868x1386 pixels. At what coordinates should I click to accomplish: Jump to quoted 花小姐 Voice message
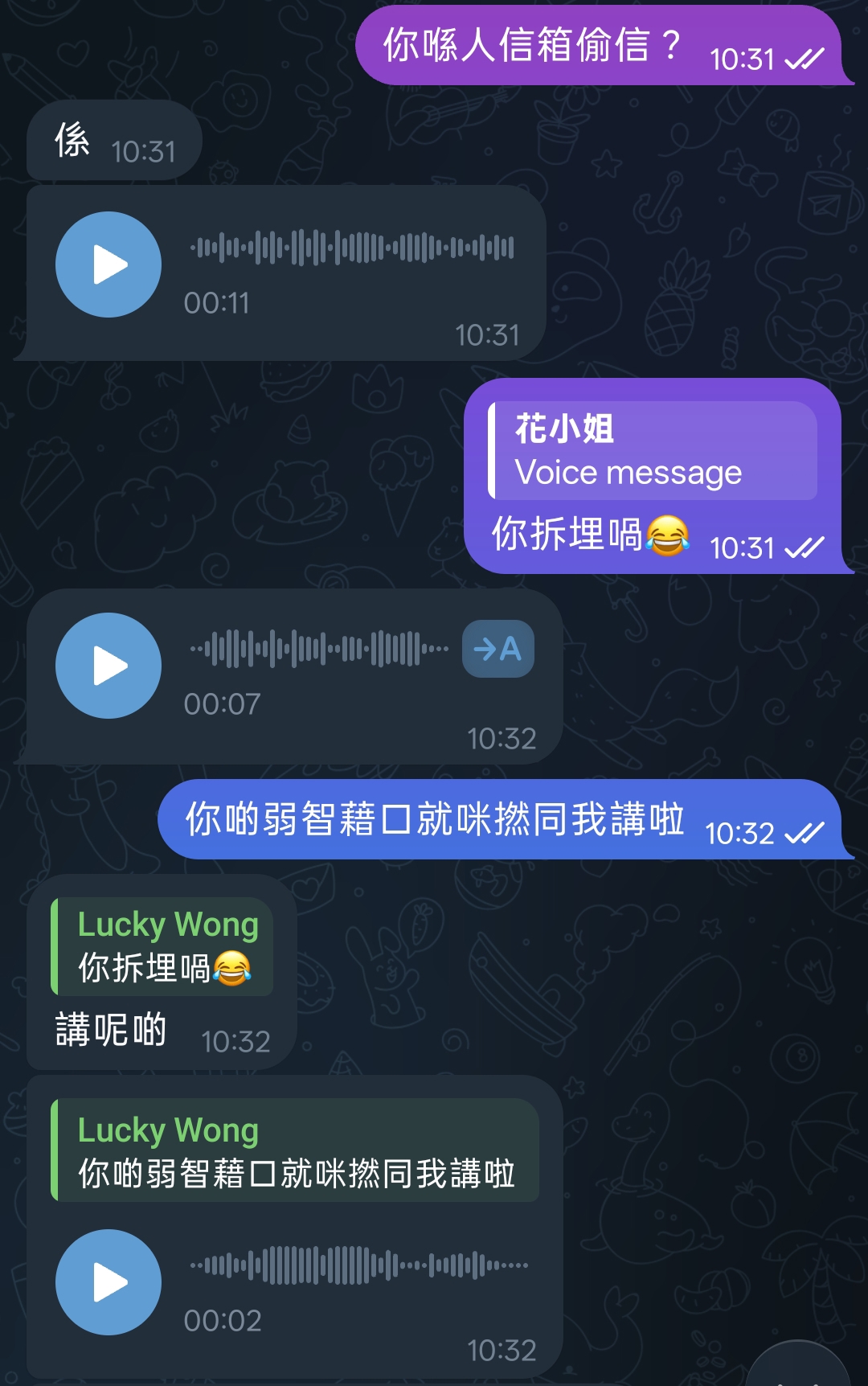click(x=653, y=450)
